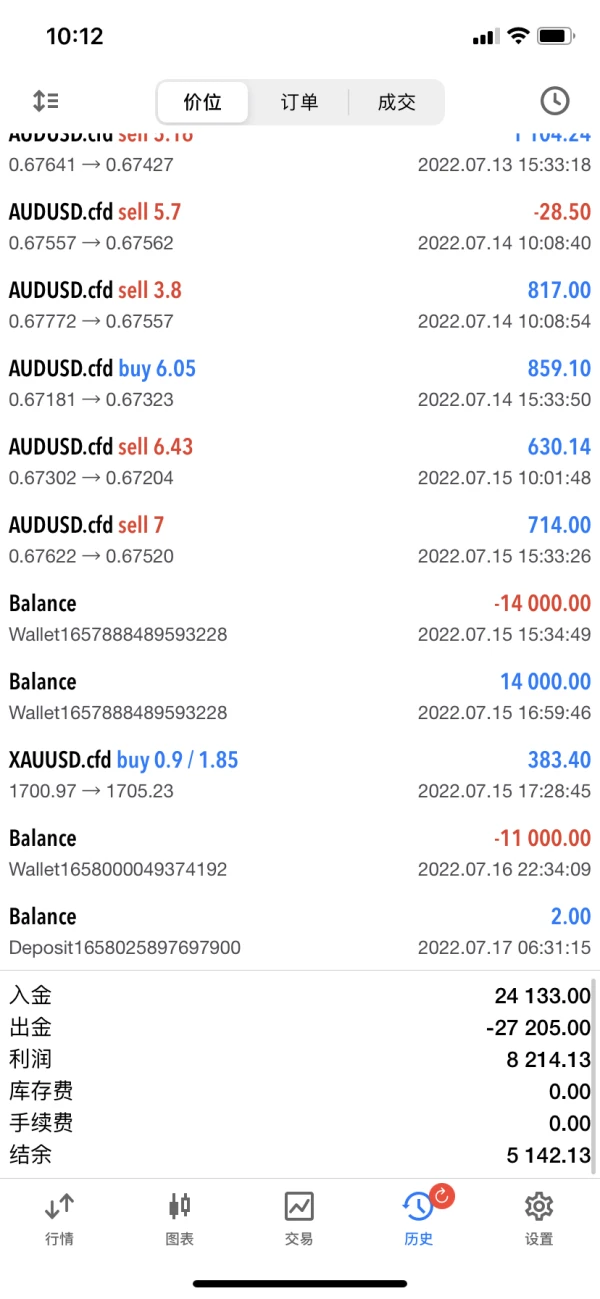Switch to the 成交 segment

pyautogui.click(x=396, y=102)
